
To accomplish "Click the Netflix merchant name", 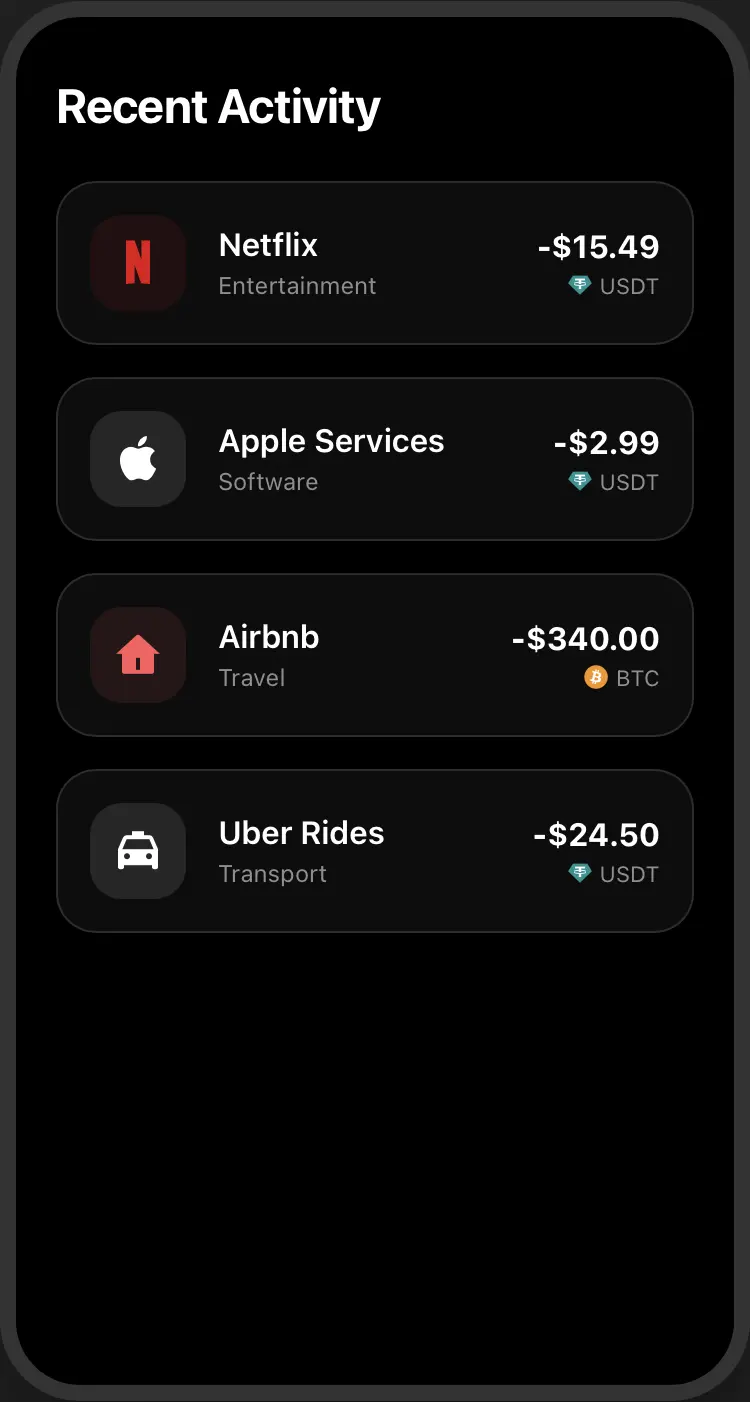I will (x=267, y=244).
